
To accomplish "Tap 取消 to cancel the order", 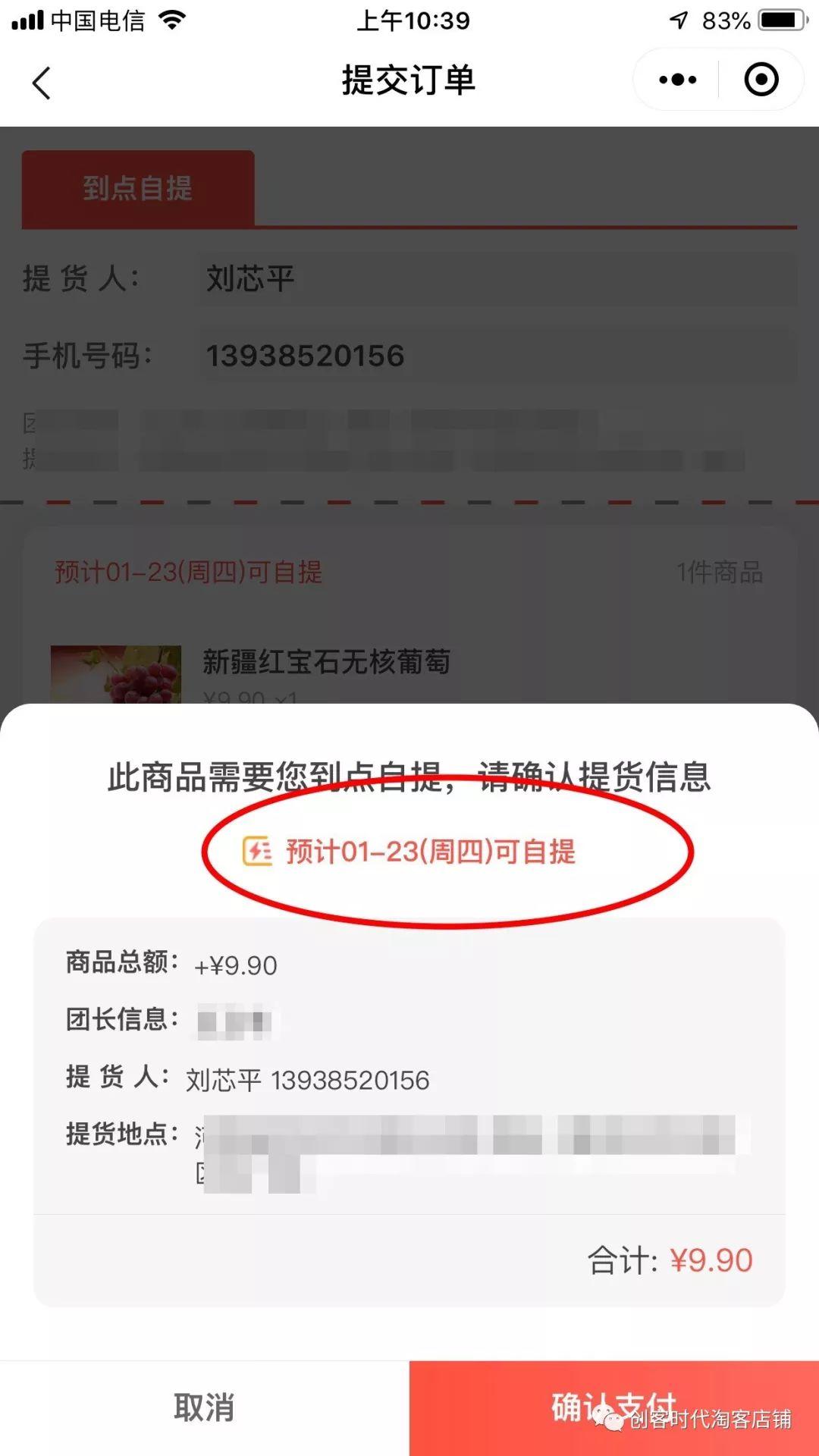I will coord(205,1408).
